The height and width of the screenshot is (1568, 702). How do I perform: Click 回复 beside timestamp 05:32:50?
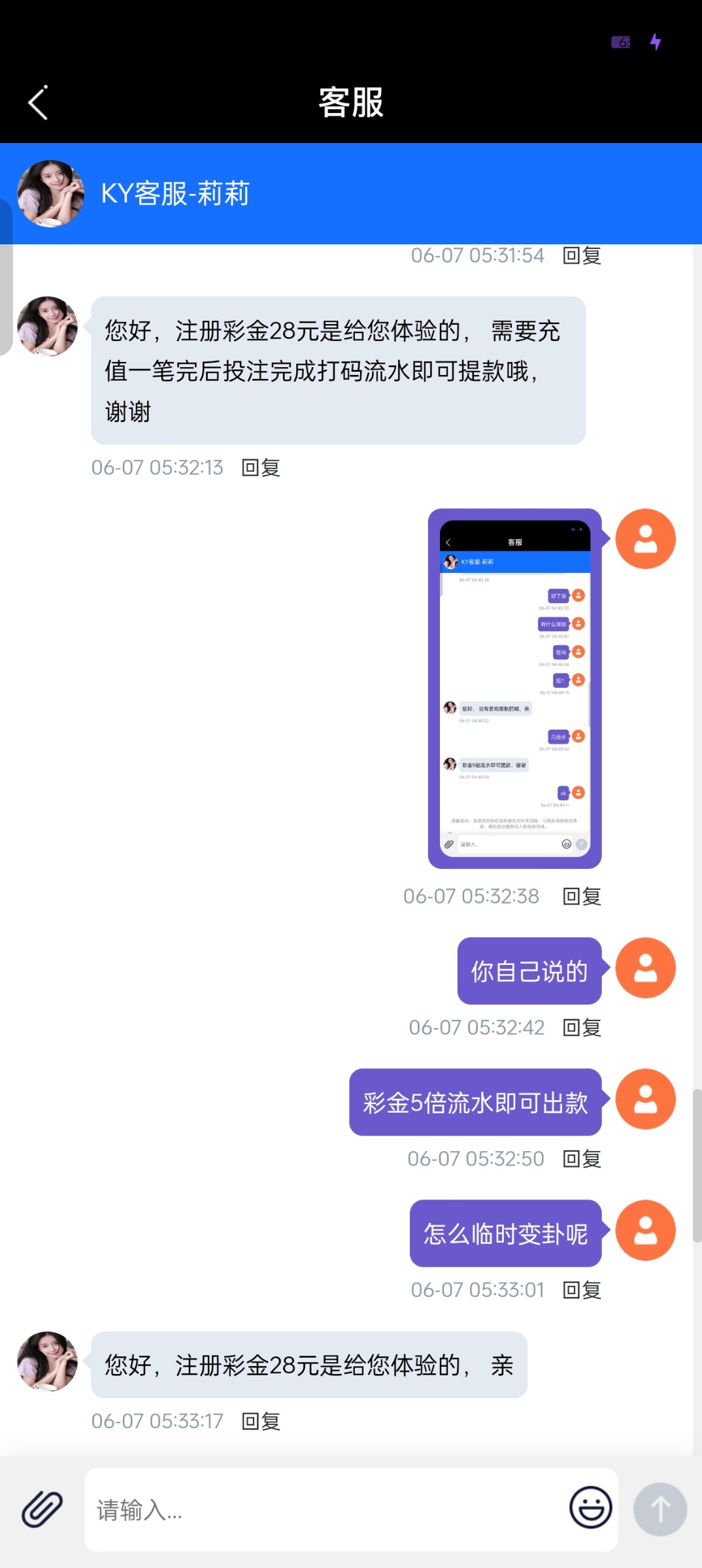click(x=580, y=1158)
